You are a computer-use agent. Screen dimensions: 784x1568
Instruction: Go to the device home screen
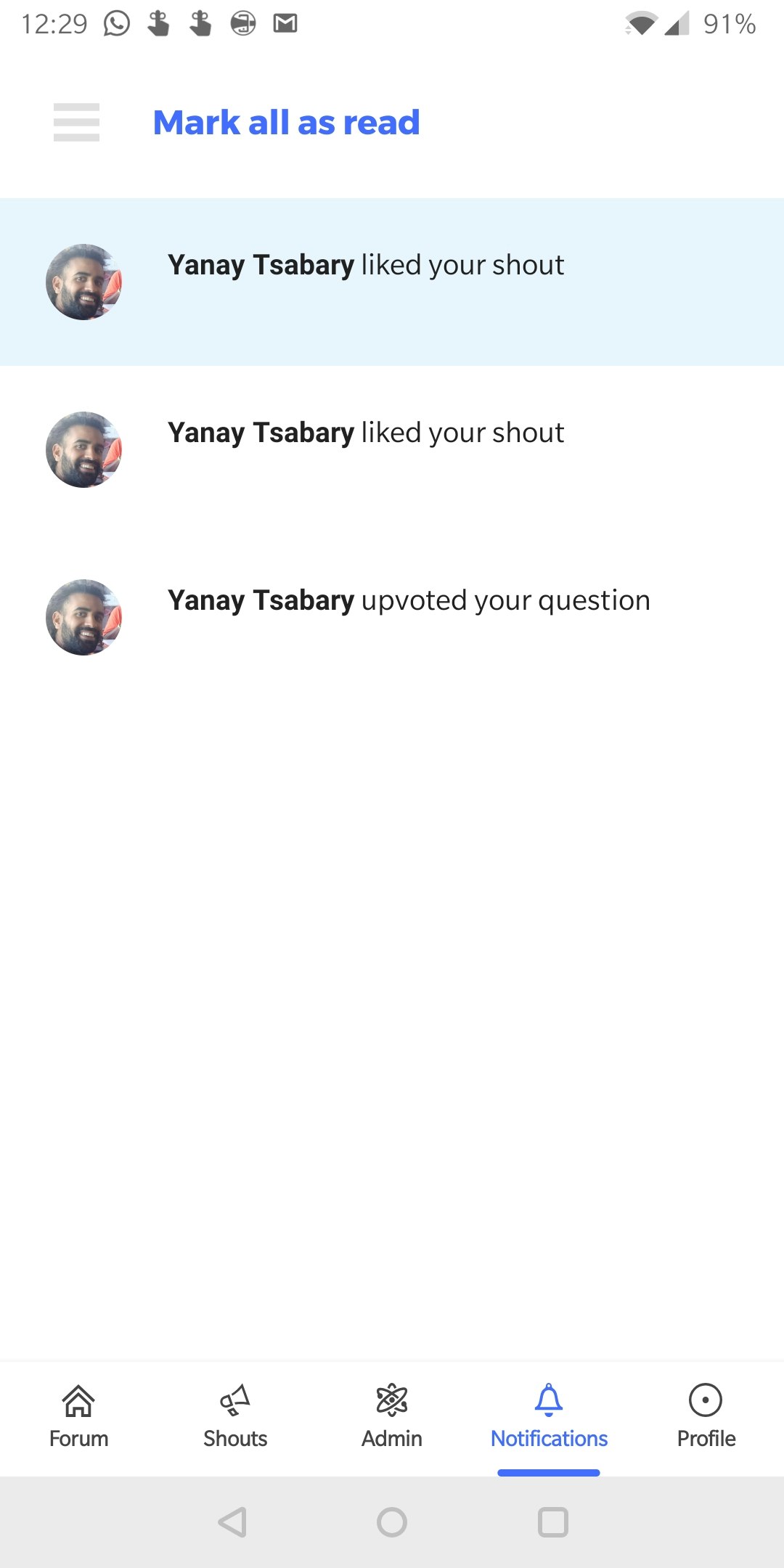pyautogui.click(x=392, y=1522)
